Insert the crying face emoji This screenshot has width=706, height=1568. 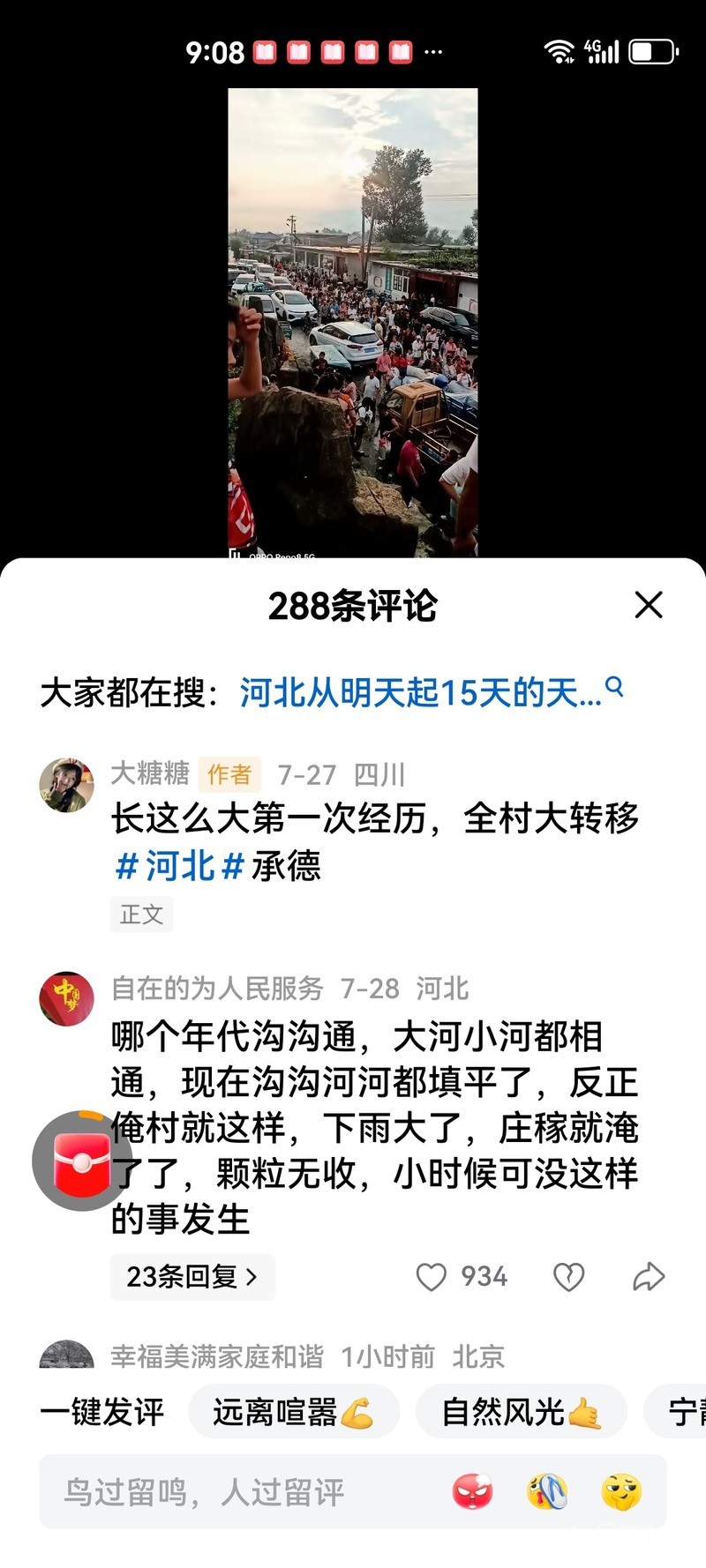tap(547, 1492)
